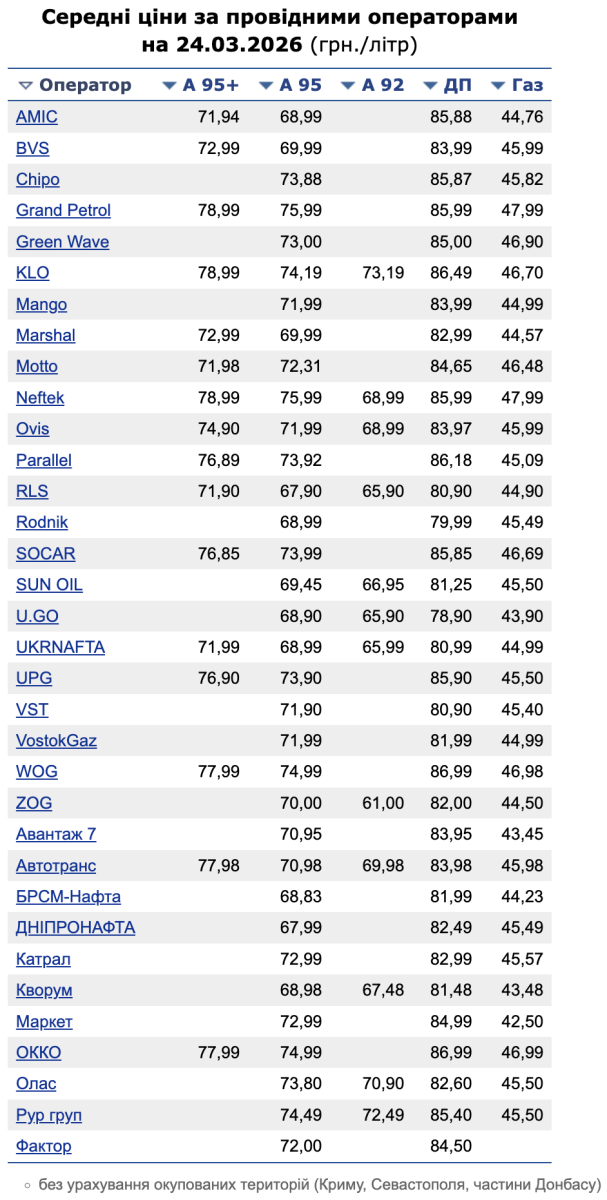Open the AMIC operator link
607x1200 pixels.
(37, 117)
